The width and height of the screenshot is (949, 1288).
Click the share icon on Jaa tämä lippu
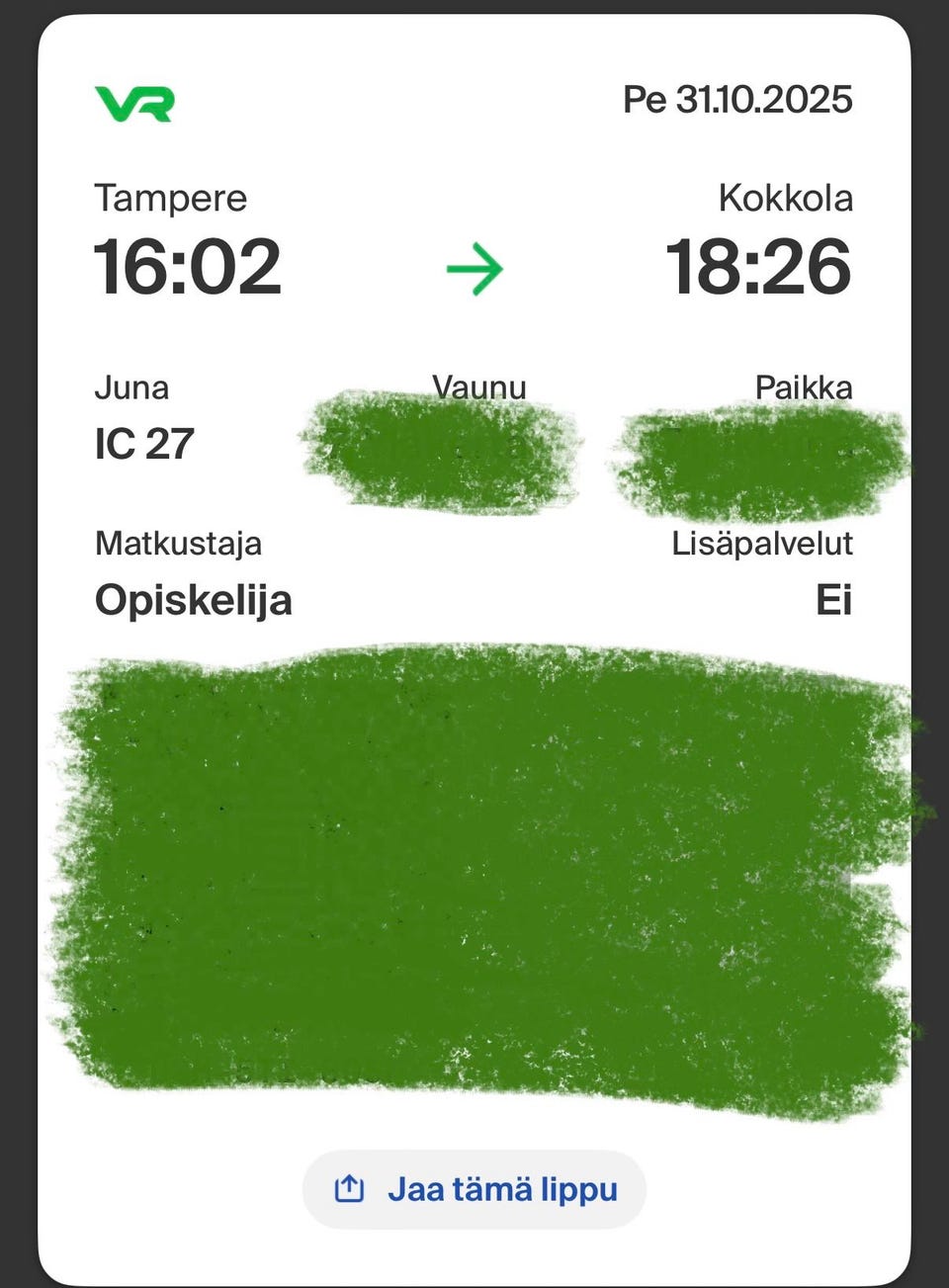pyautogui.click(x=348, y=1188)
